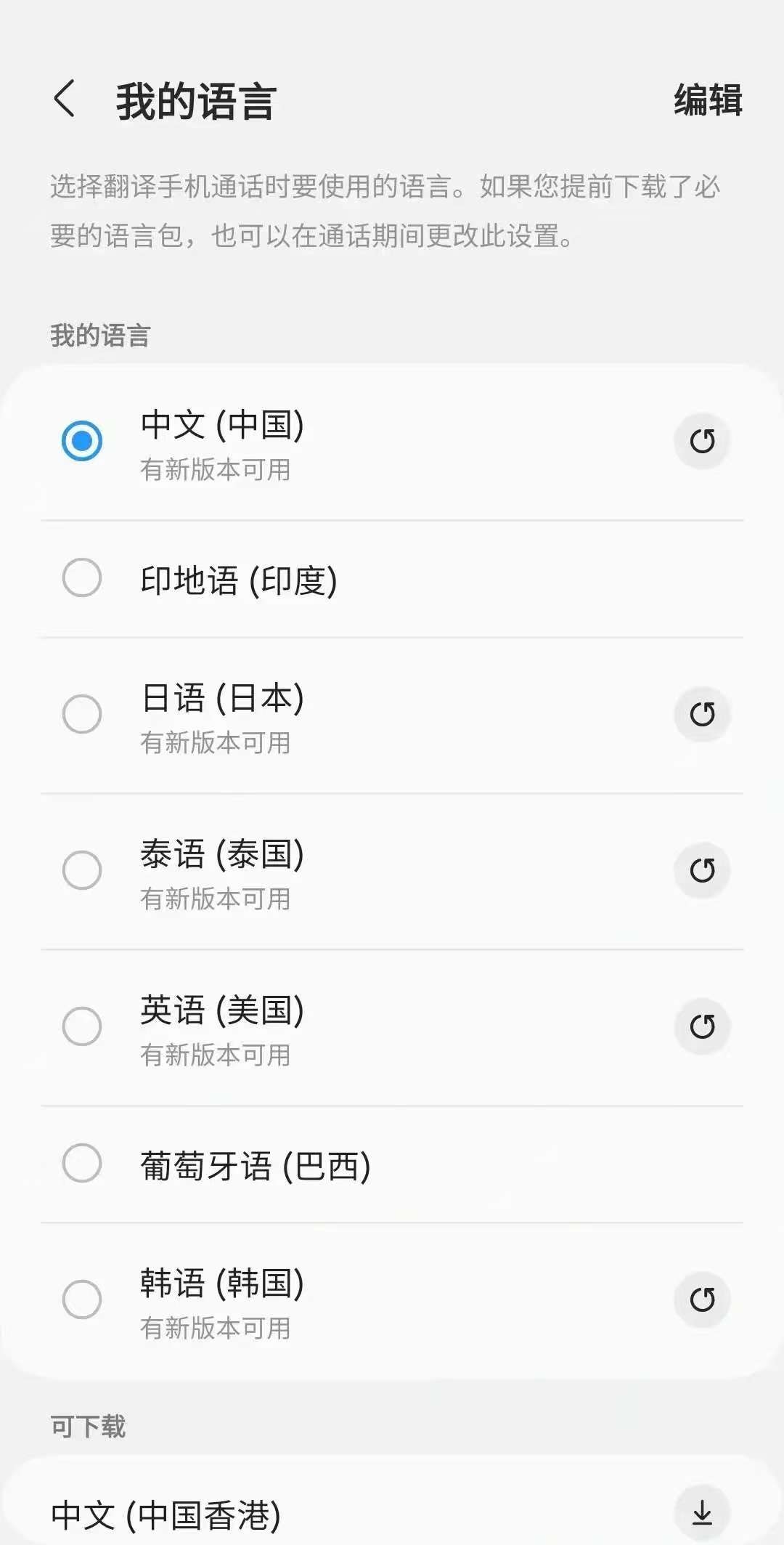784x1545 pixels.
Task: Update the 泰语 (泰国) language pack
Action: click(x=702, y=870)
